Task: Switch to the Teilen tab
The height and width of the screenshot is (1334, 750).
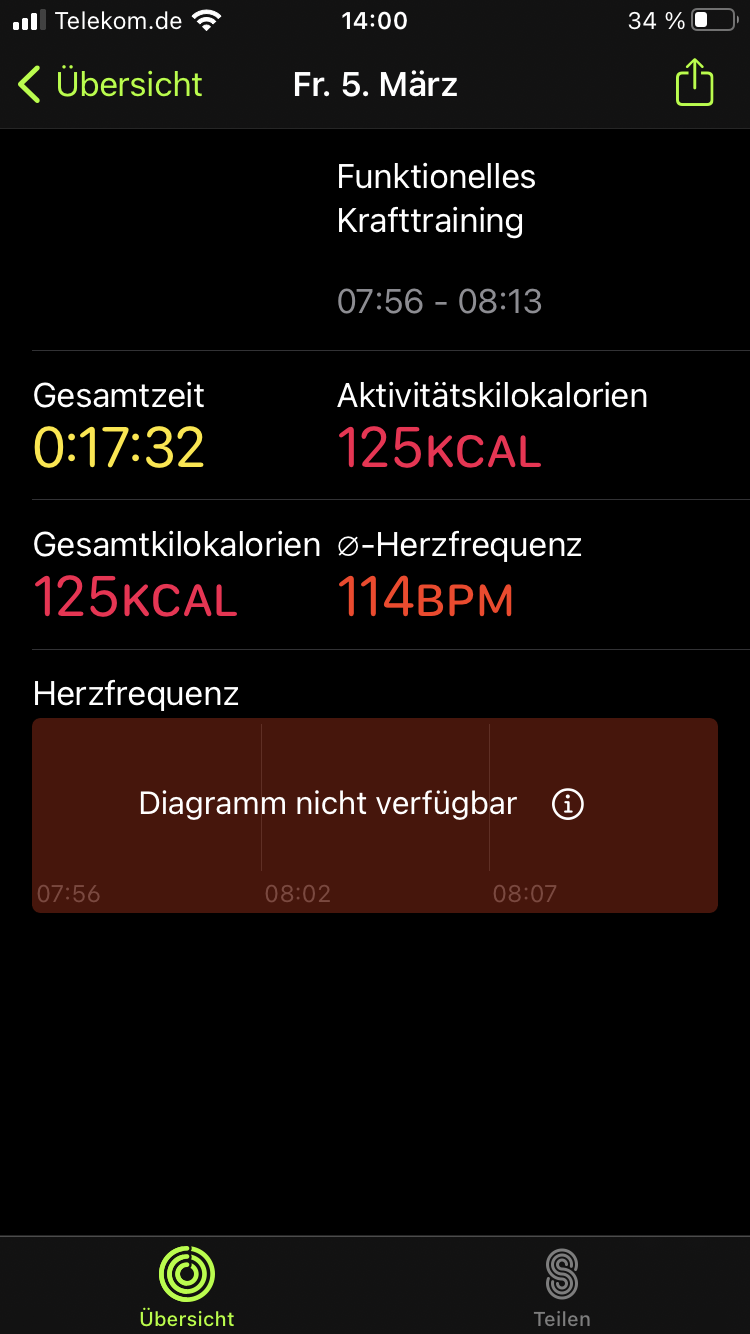Action: click(x=562, y=1285)
